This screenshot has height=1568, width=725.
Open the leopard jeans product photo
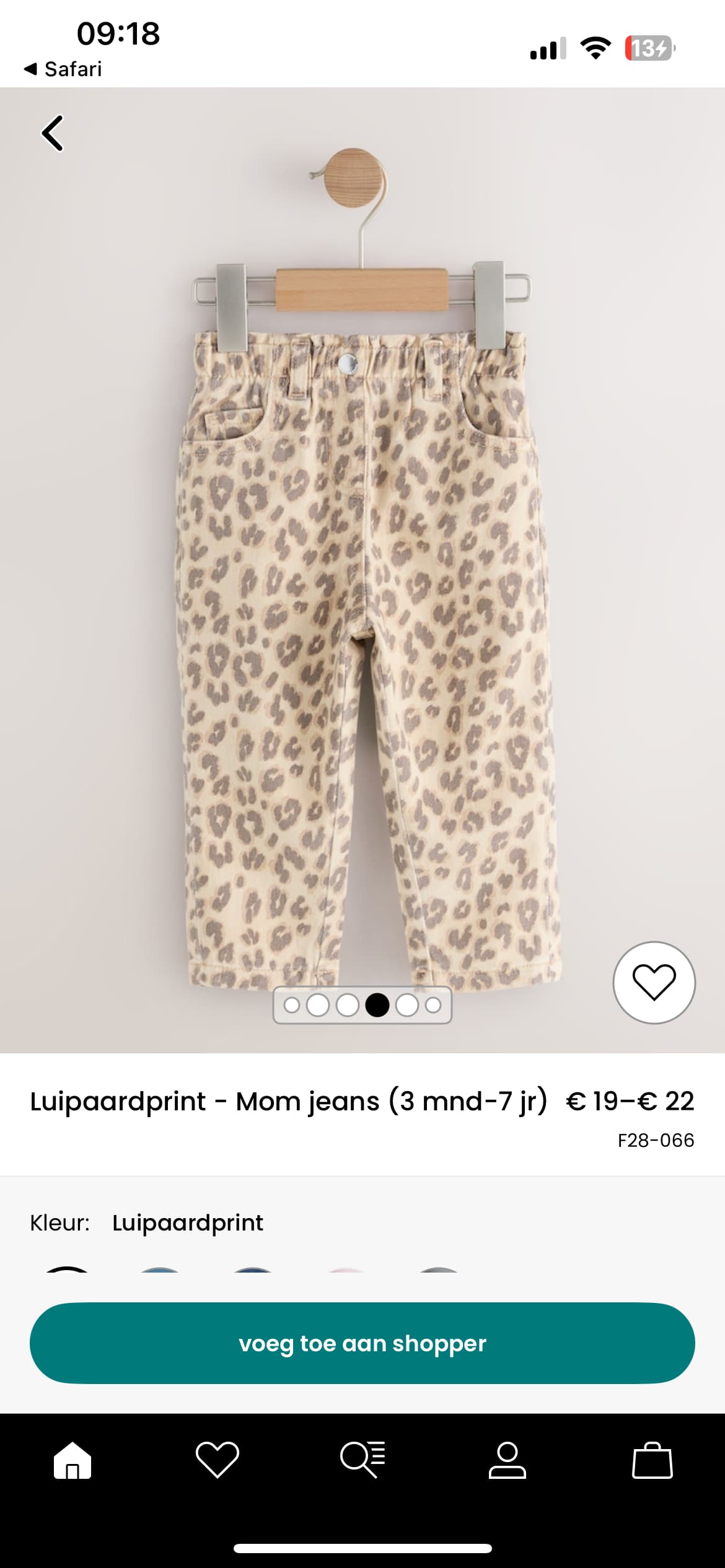pos(366,619)
